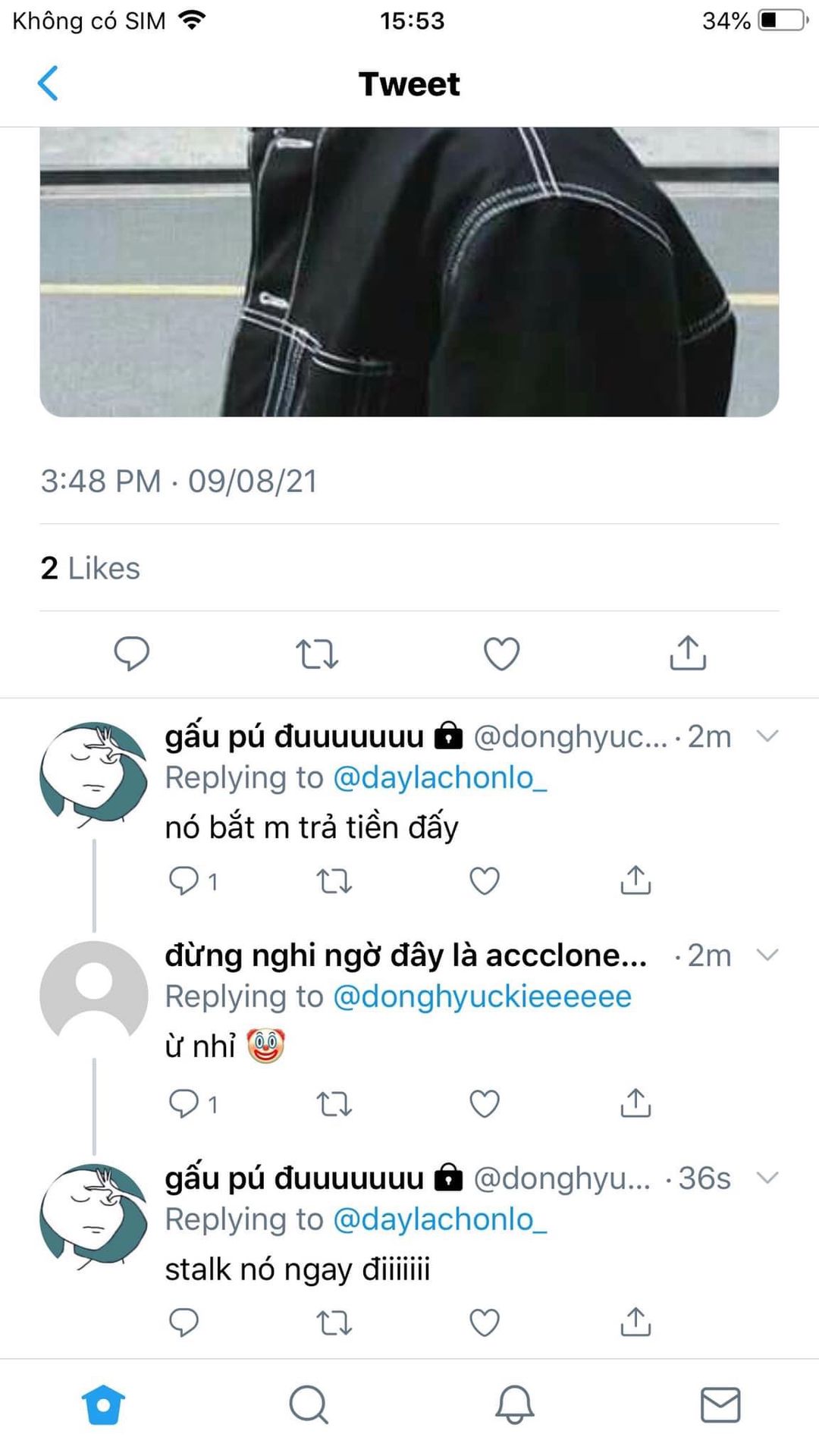Like the 'stalk nó ngay điiiiiii' reply
The height and width of the screenshot is (1456, 819).
tap(485, 1323)
